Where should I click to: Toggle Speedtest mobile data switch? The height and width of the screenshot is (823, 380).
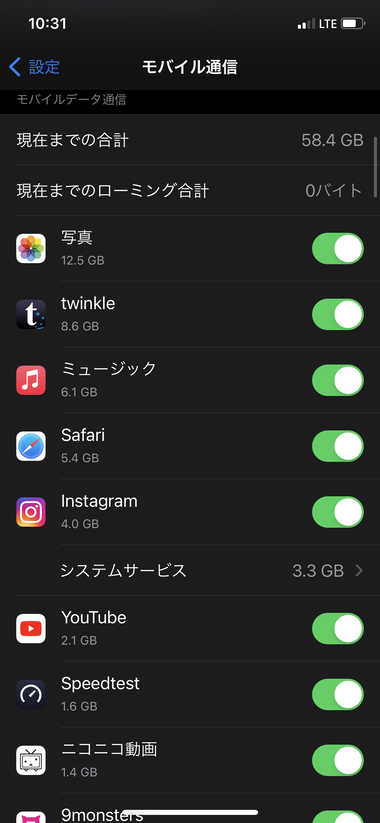point(337,694)
